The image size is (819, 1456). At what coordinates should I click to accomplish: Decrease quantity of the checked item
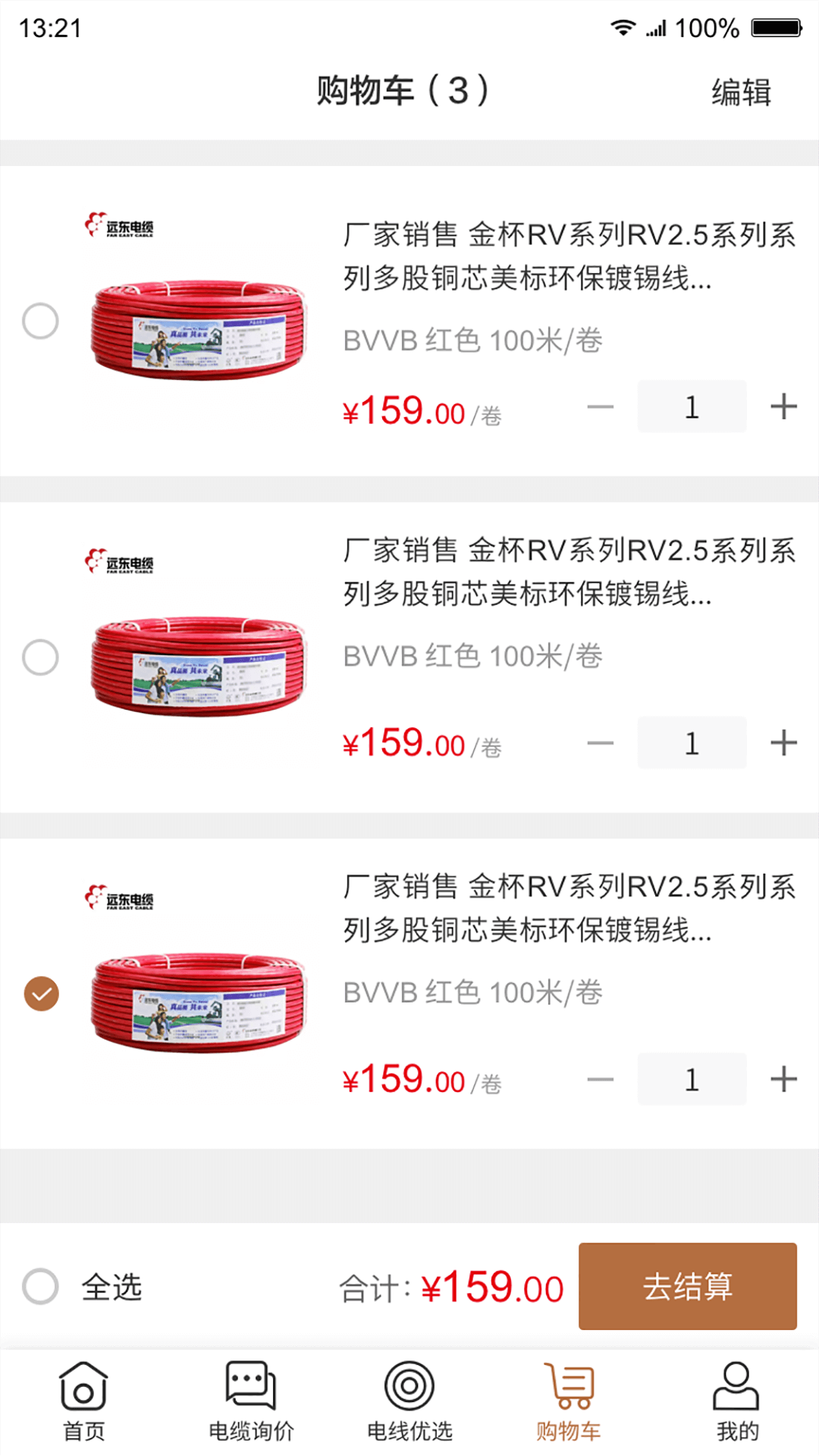[x=600, y=1079]
